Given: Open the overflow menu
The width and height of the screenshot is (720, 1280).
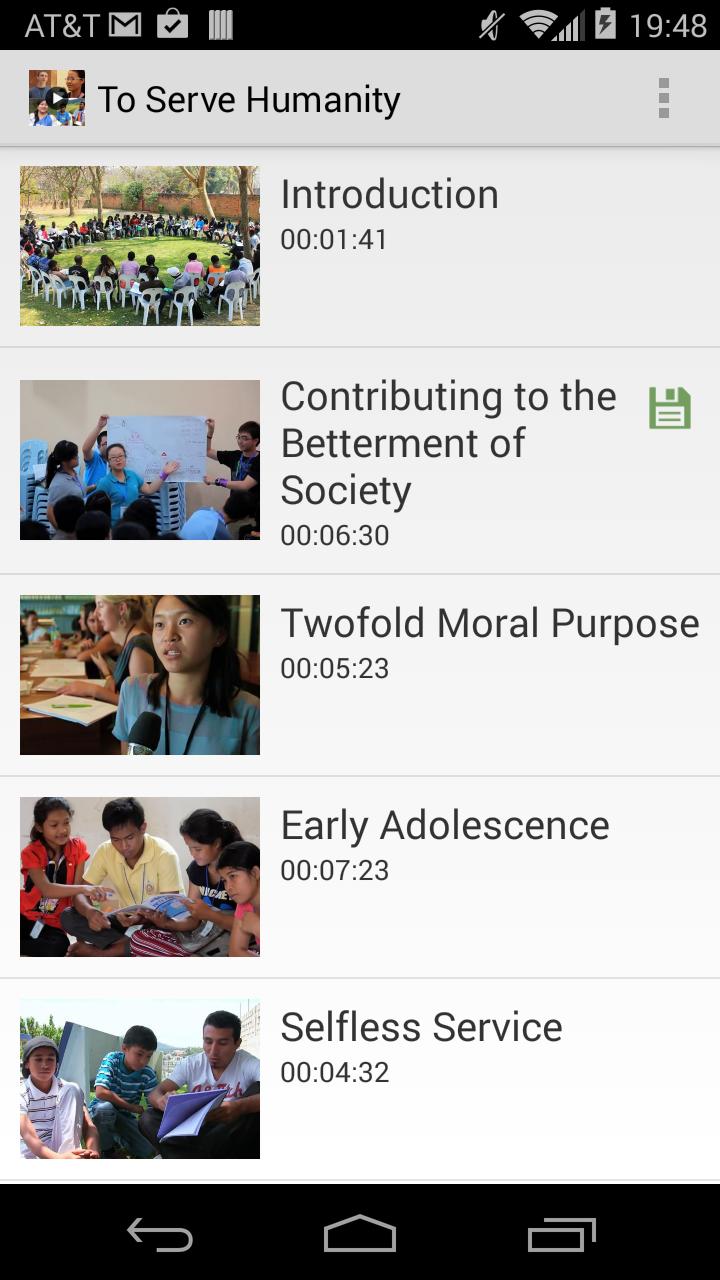Looking at the screenshot, I should [x=663, y=99].
